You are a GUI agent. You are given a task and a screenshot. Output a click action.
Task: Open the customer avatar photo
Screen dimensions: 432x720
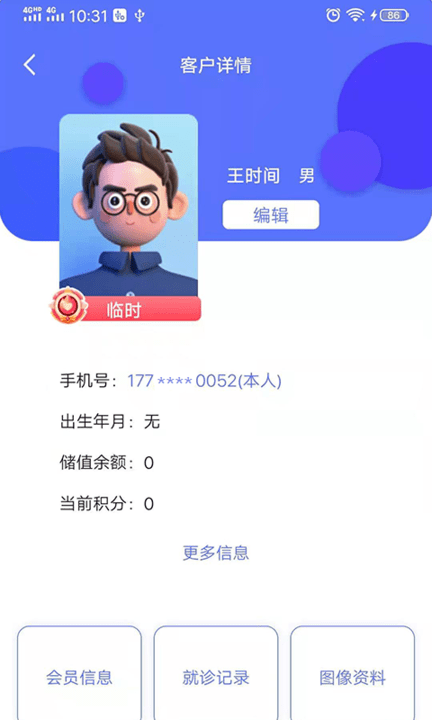coord(129,205)
